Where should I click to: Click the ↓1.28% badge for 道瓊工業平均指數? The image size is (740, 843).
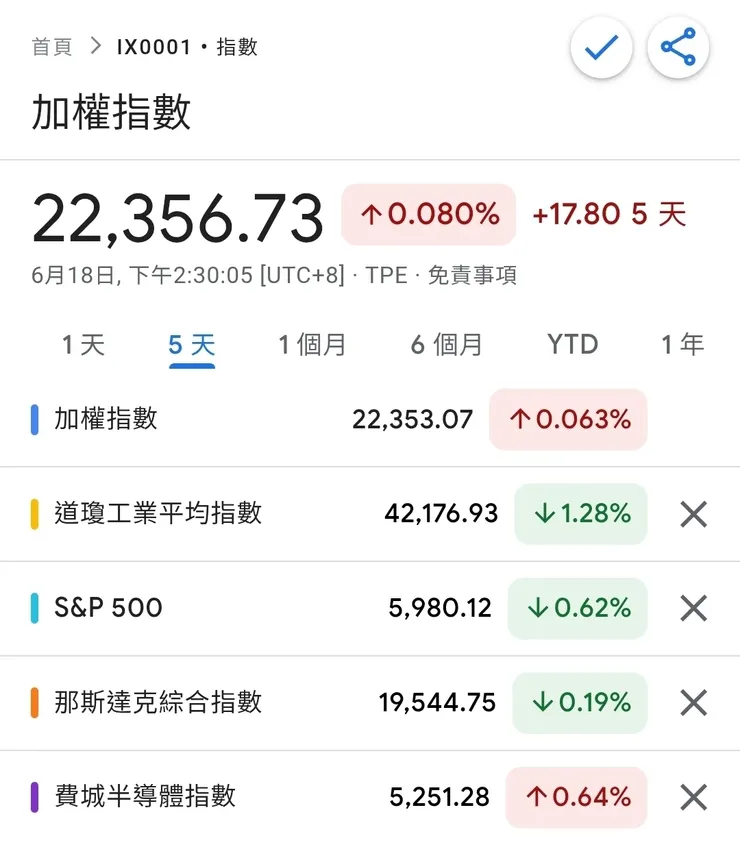pos(580,514)
